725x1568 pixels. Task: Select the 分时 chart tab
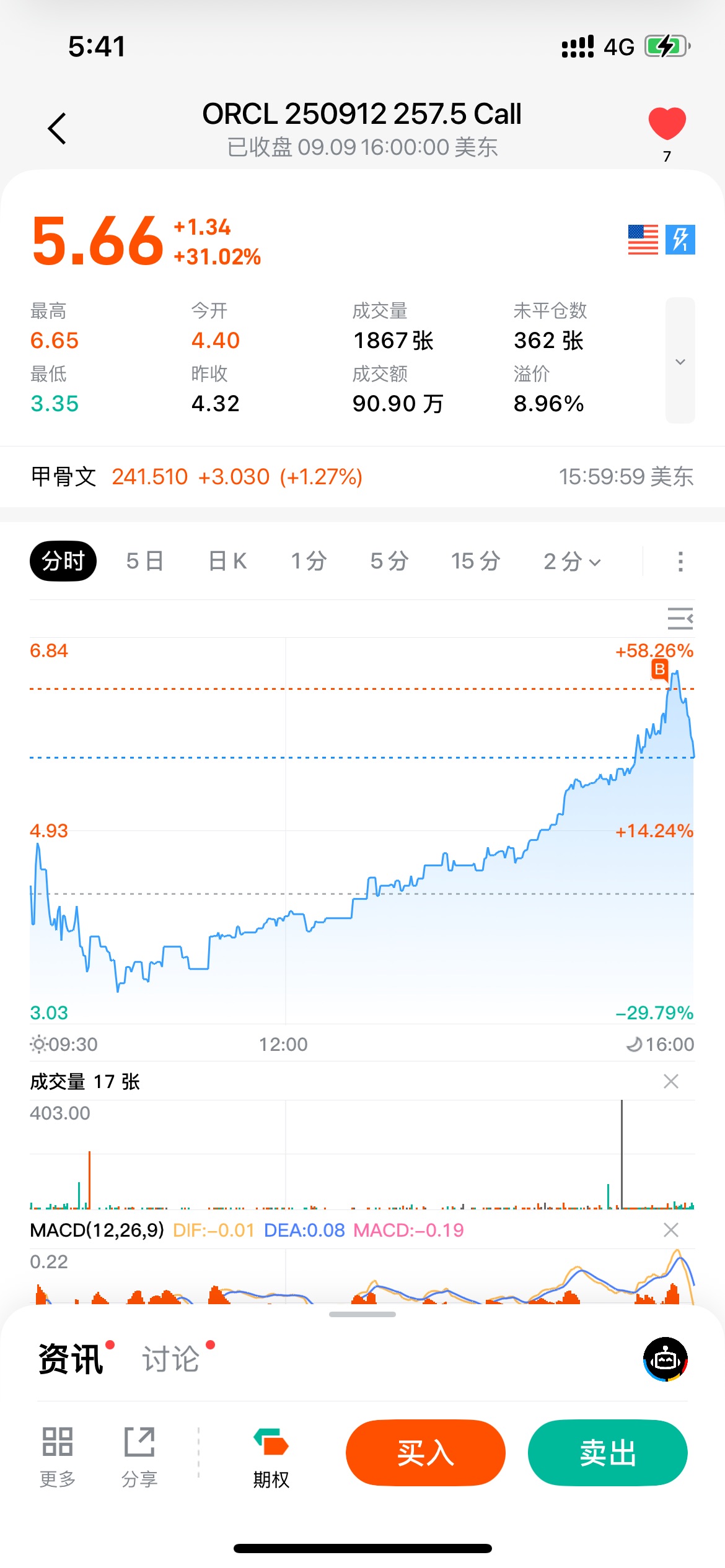click(63, 561)
